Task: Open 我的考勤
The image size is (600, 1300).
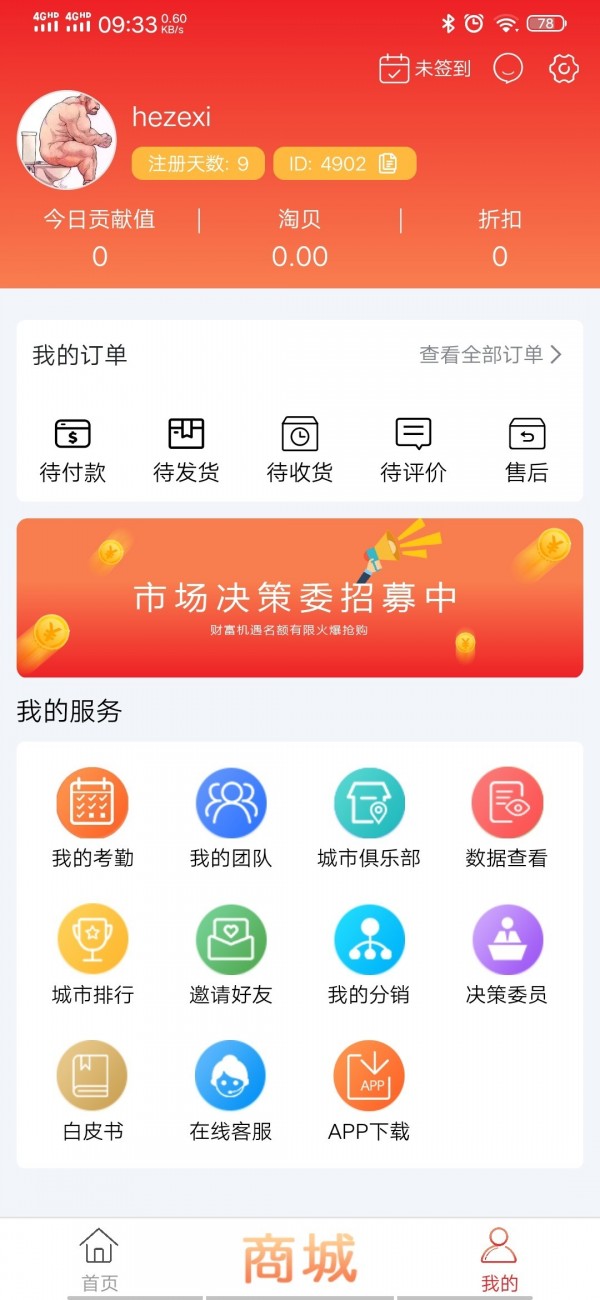Action: [92, 817]
